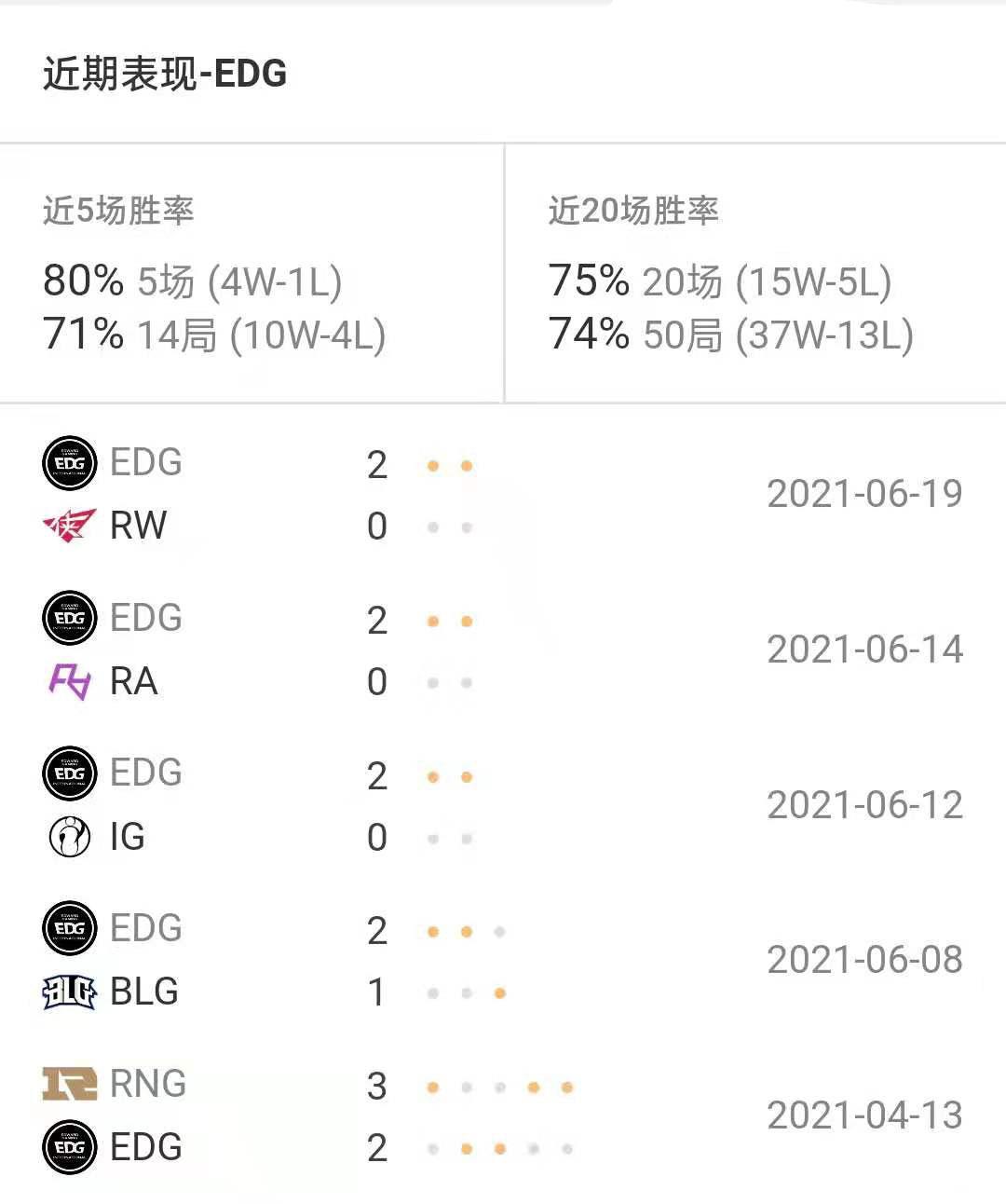Click the EDG logo beside the BLG match
1006x1204 pixels.
[69, 929]
